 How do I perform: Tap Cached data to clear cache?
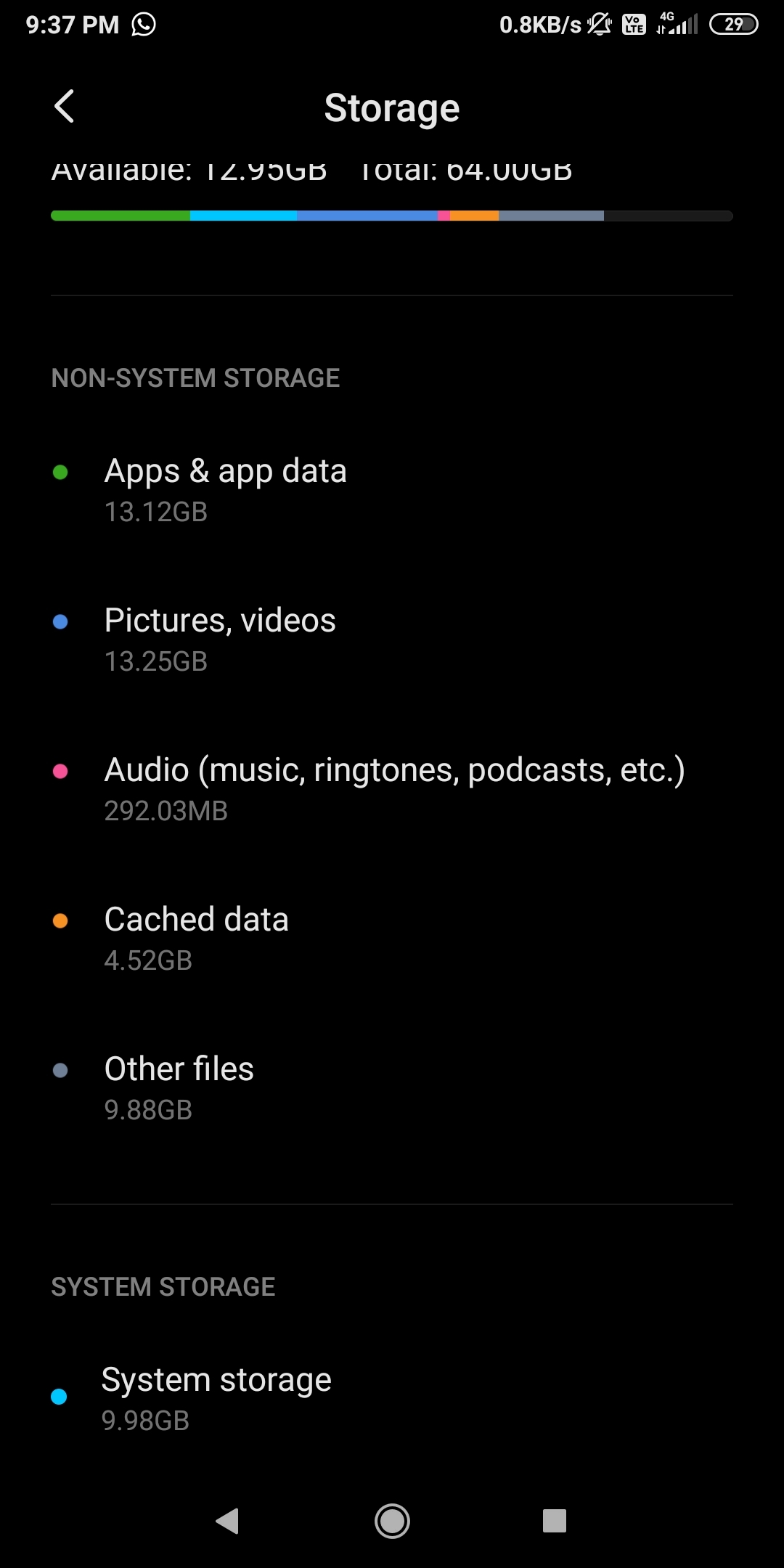(392, 939)
